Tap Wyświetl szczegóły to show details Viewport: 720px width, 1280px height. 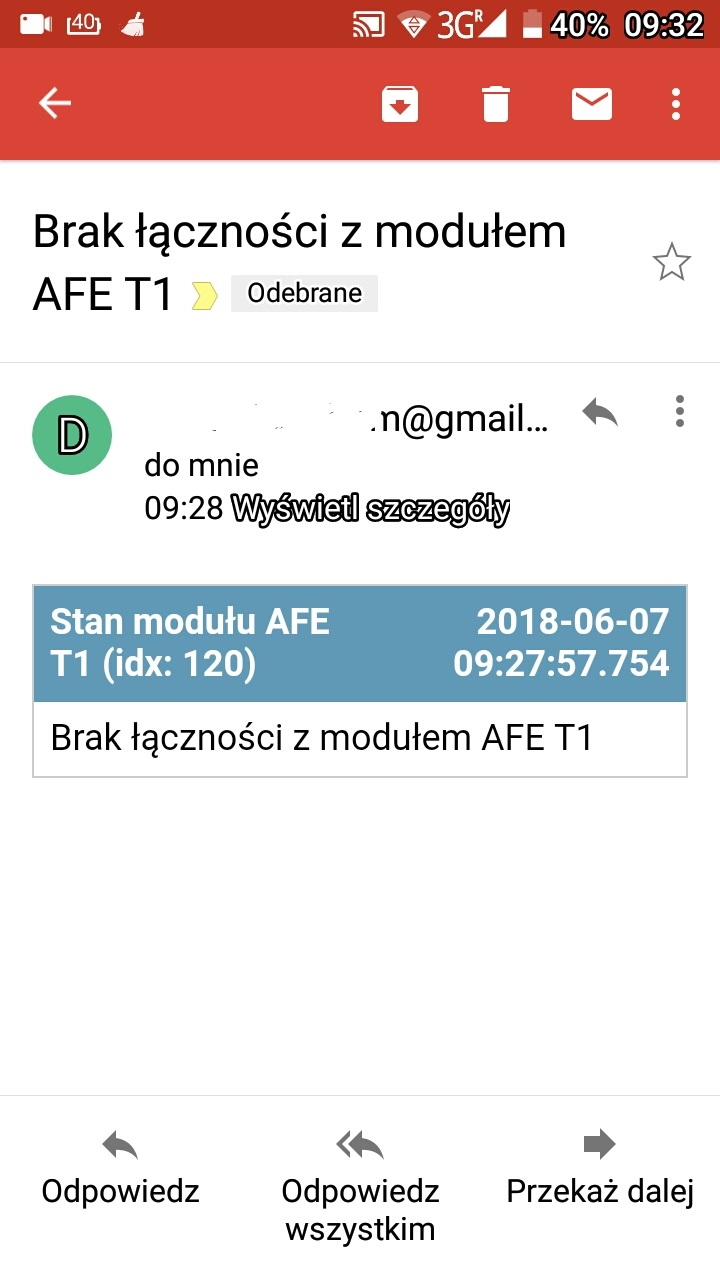pos(370,510)
